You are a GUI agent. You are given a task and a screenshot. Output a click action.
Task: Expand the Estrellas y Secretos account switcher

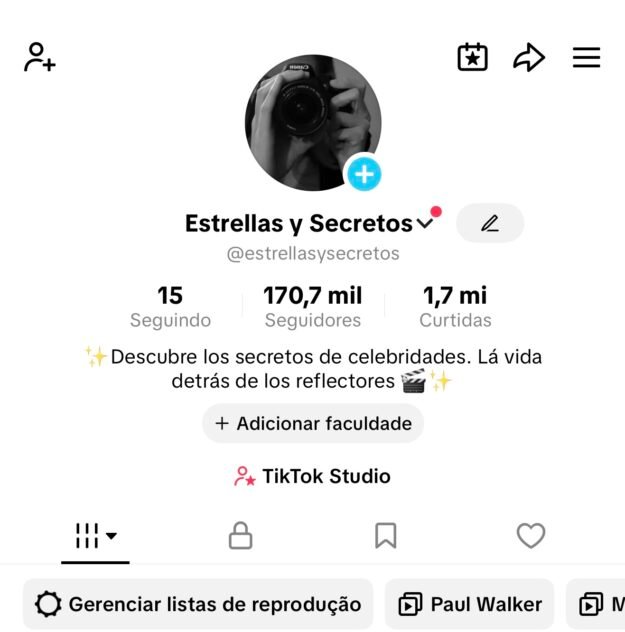click(424, 223)
